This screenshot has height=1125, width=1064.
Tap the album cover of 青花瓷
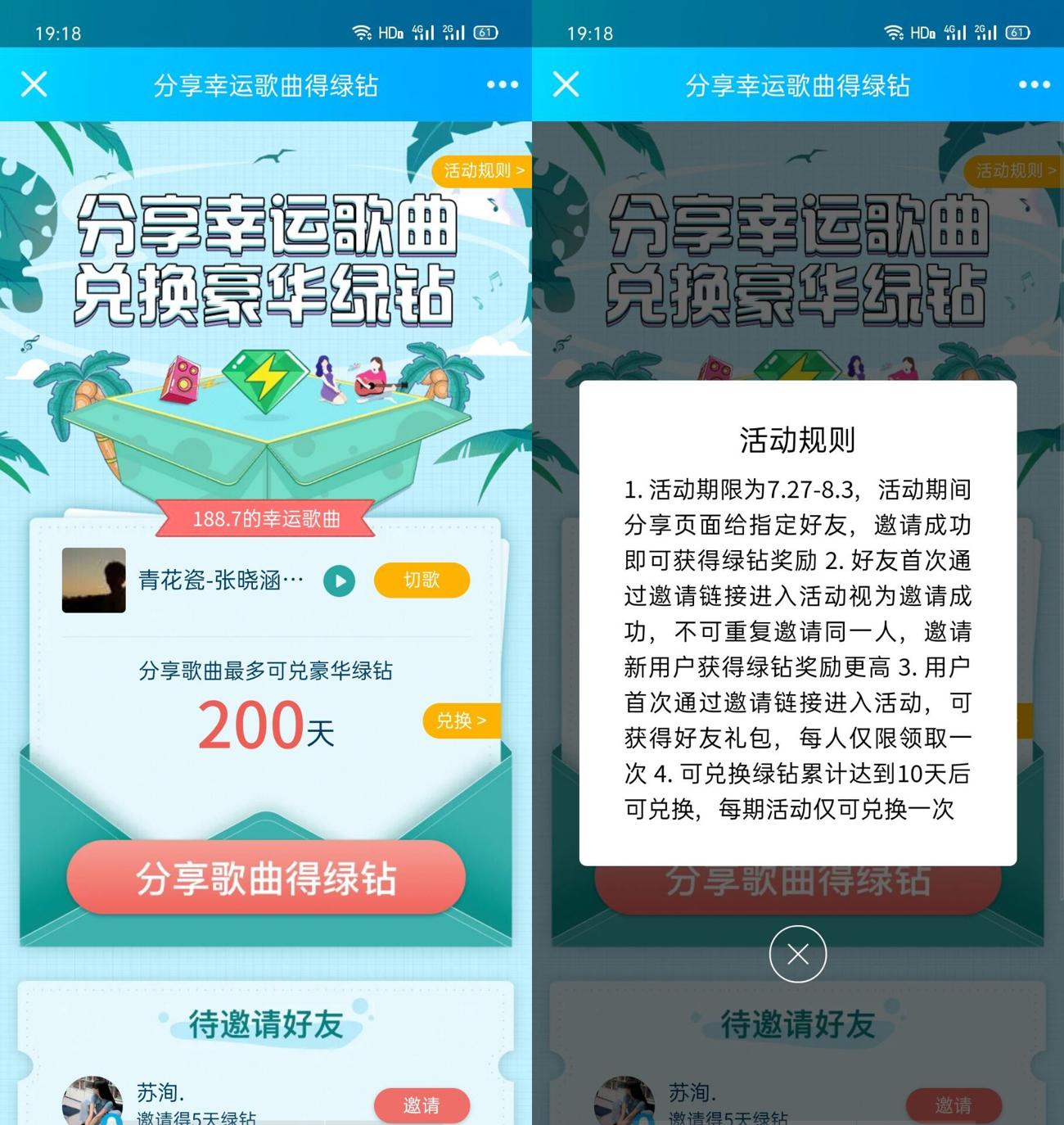[93, 581]
